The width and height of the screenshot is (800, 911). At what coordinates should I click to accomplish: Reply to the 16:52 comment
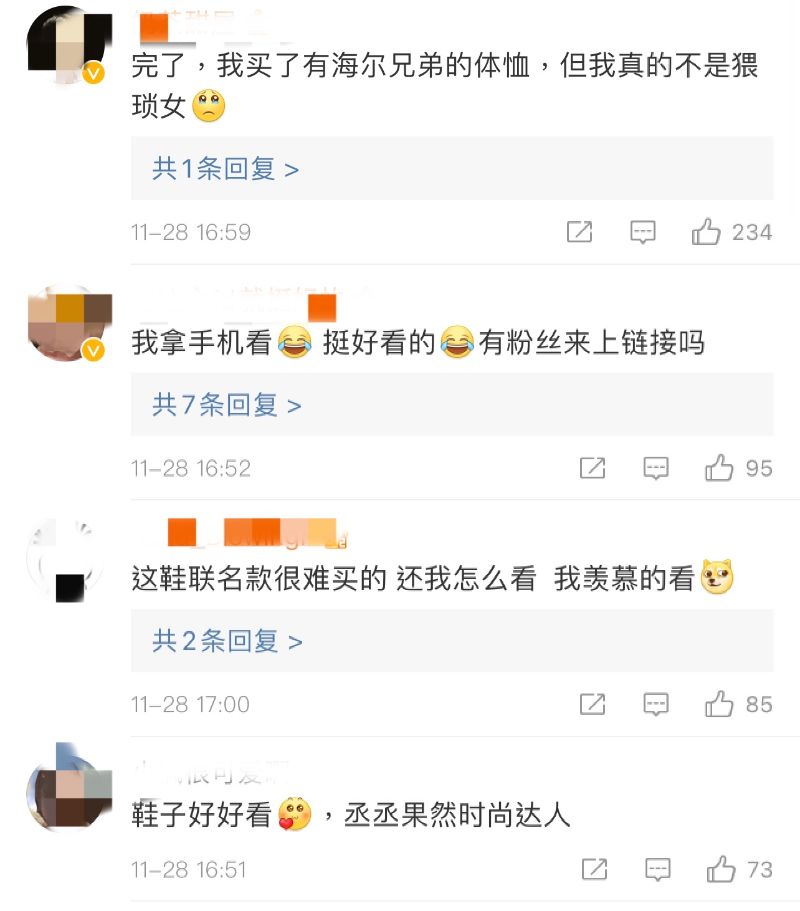coord(656,468)
